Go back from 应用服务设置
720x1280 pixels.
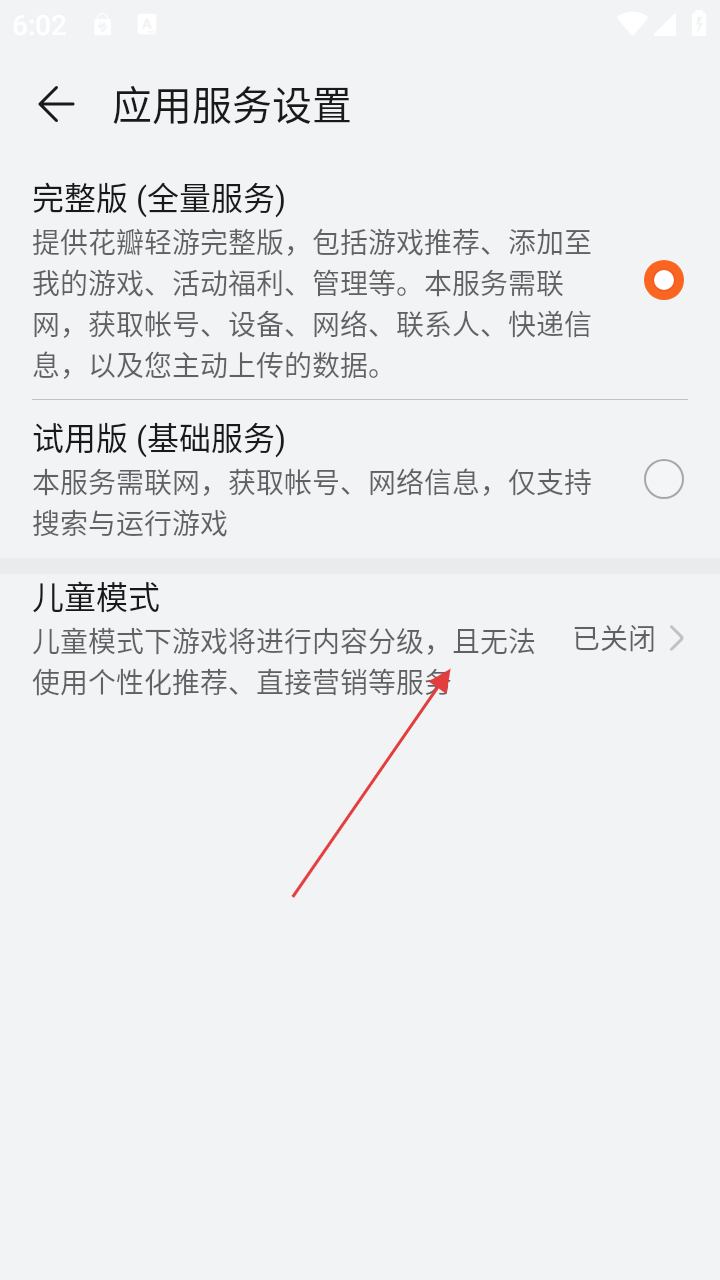pos(56,104)
